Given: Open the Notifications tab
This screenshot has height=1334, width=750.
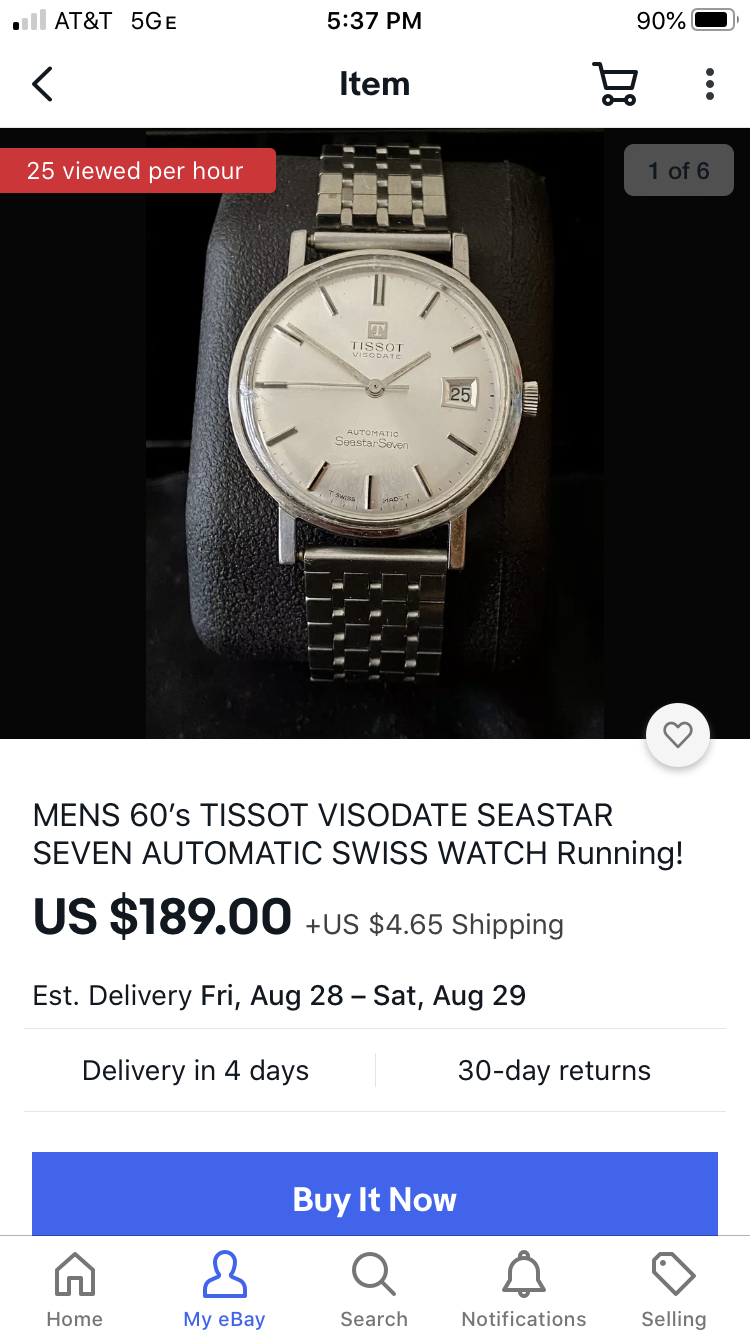Looking at the screenshot, I should pos(524,1290).
